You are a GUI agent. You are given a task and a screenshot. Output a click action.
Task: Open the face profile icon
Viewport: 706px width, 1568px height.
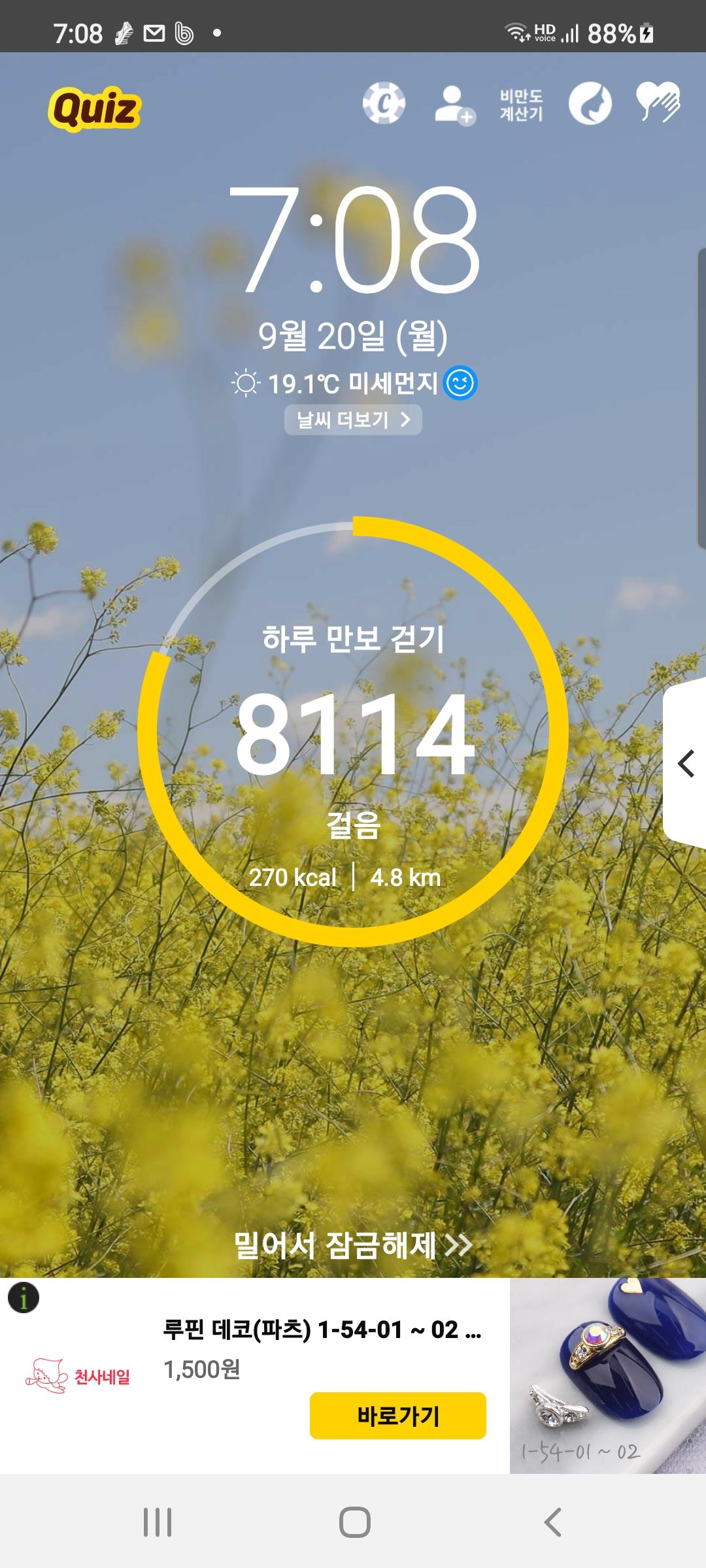[590, 104]
